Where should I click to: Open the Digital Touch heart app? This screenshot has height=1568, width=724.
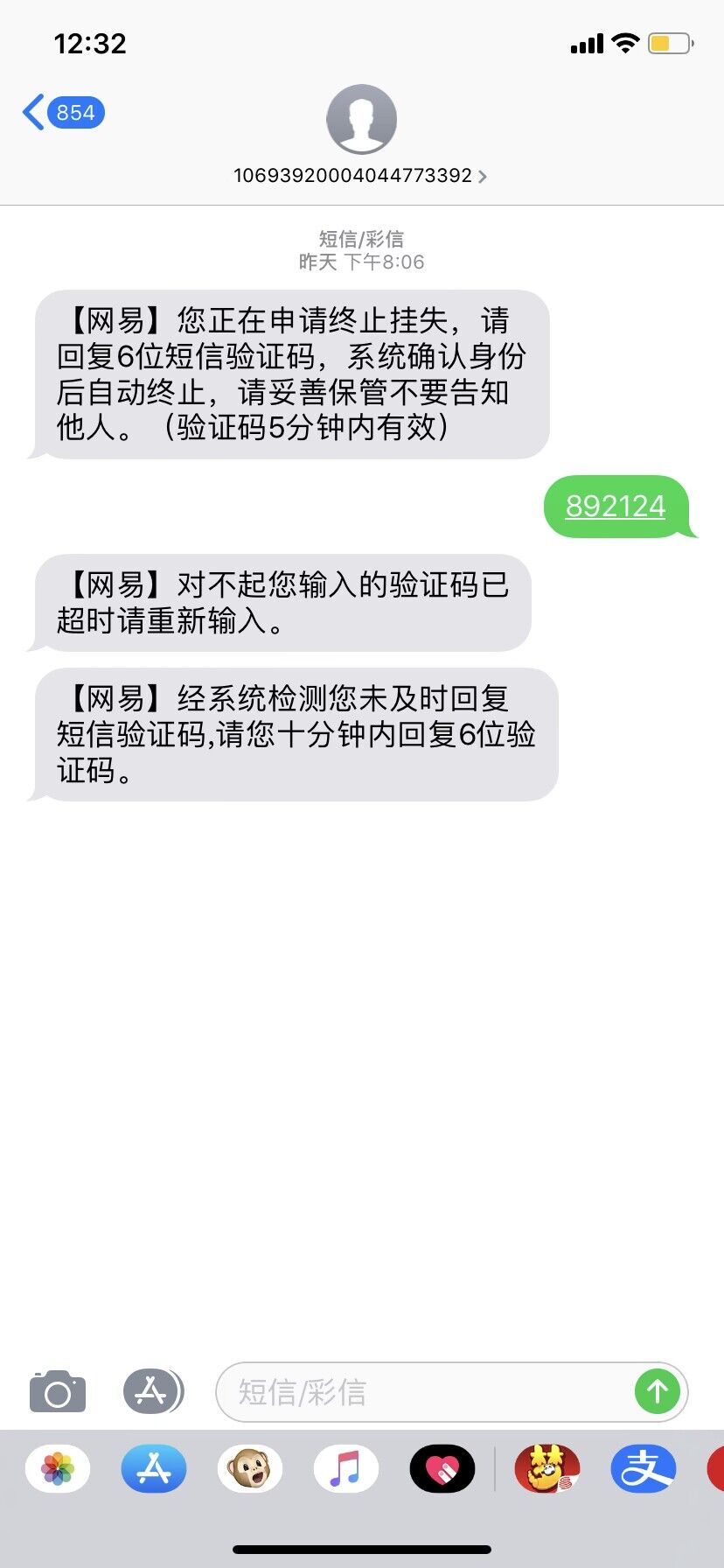(x=442, y=1468)
